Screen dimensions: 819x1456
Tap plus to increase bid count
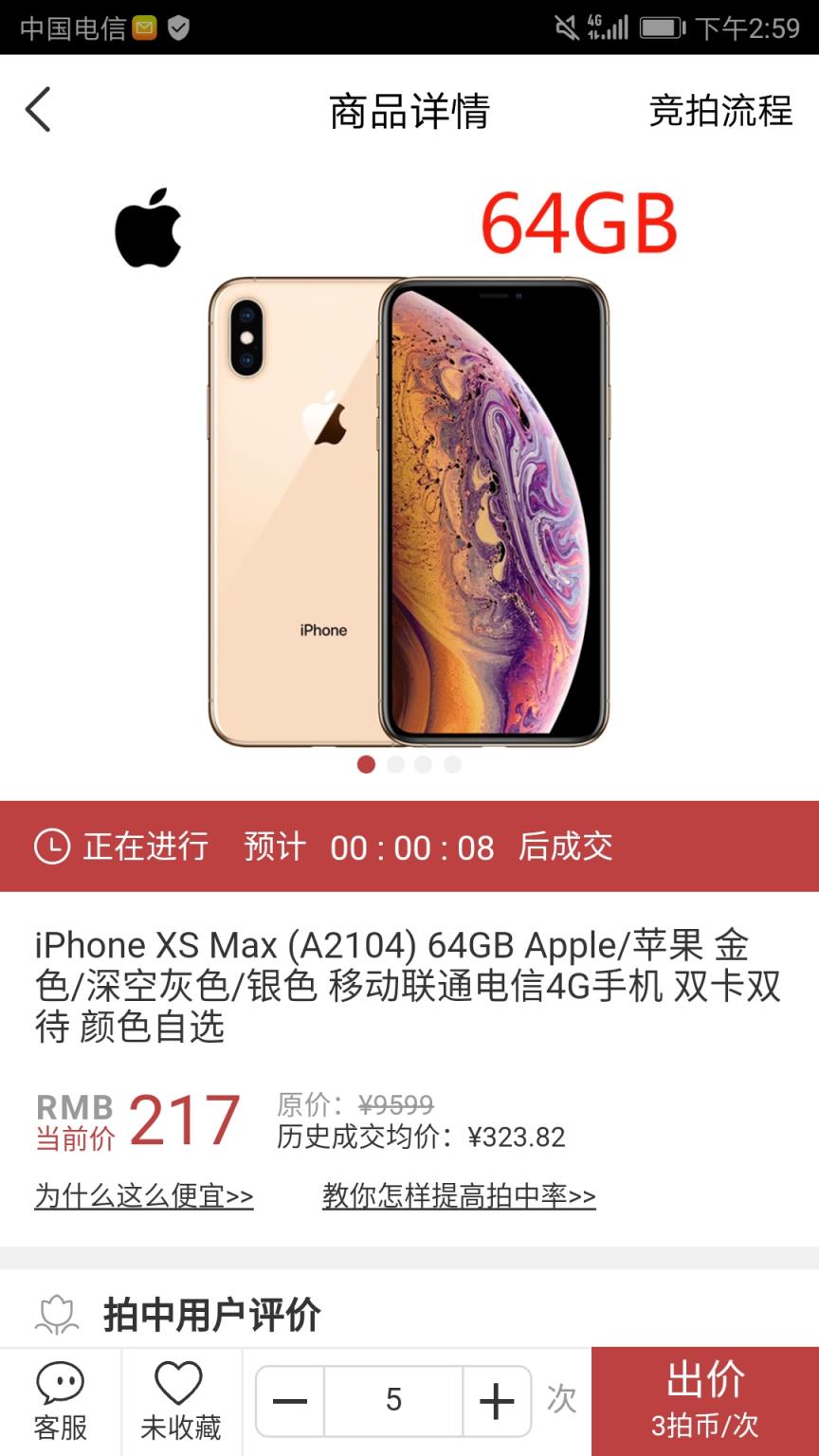click(x=494, y=1401)
